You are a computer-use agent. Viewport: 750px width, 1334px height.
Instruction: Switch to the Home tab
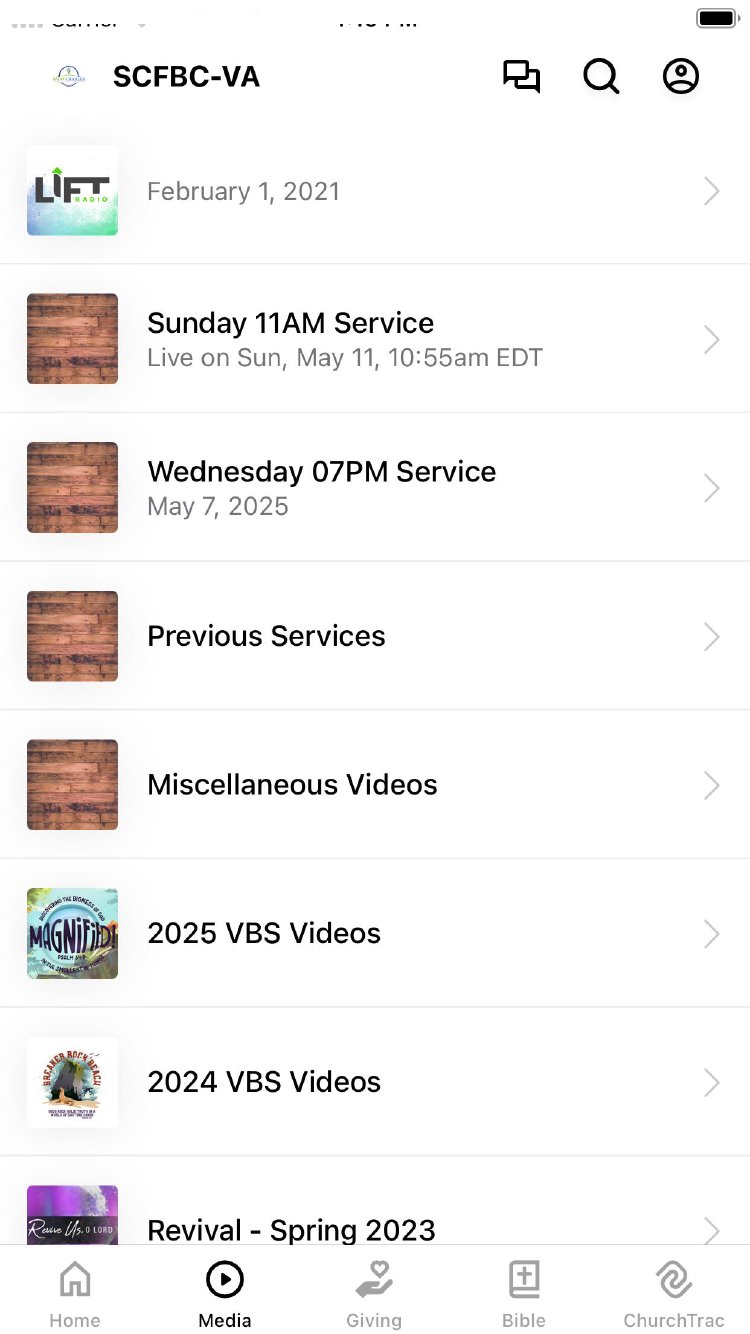click(75, 1294)
